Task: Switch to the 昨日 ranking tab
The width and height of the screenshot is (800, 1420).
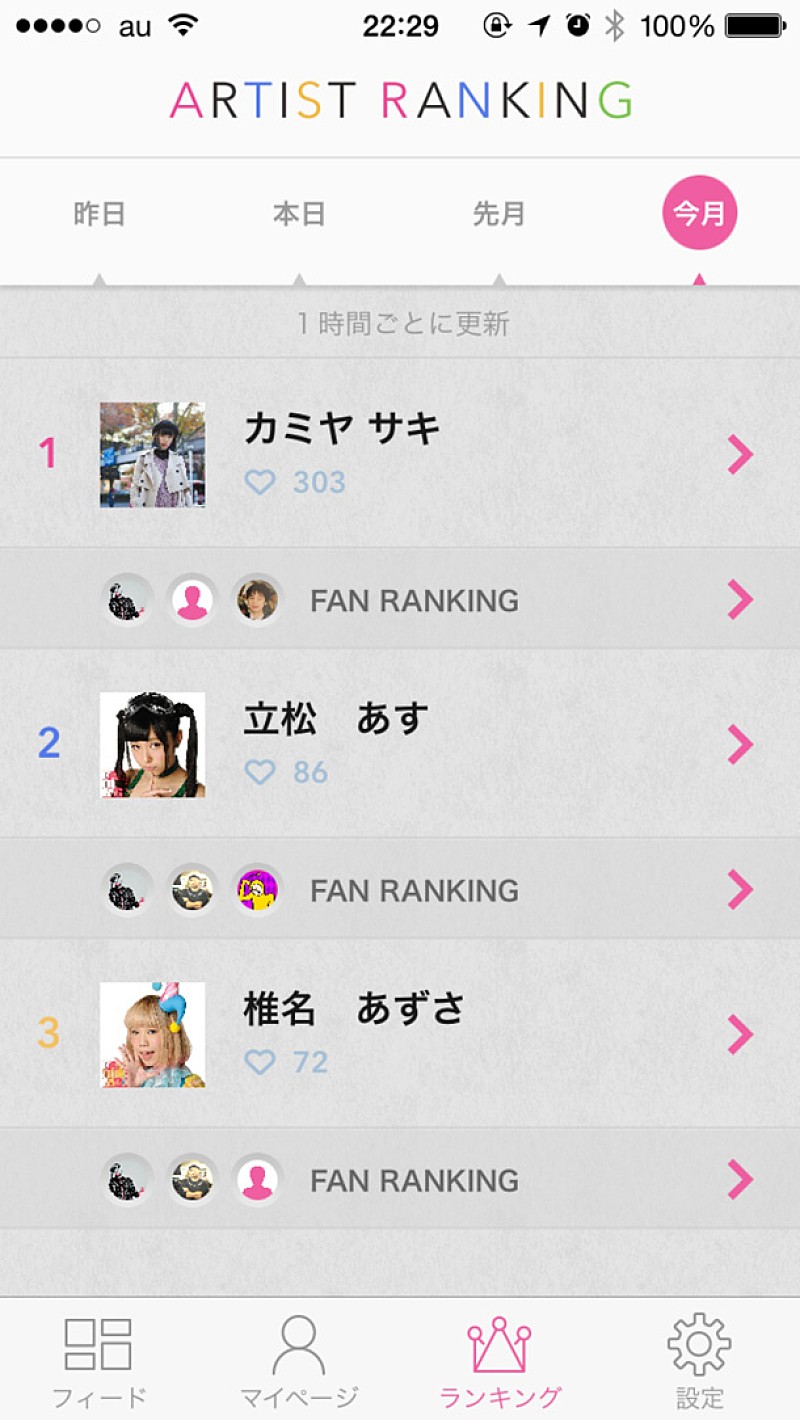Action: click(99, 213)
